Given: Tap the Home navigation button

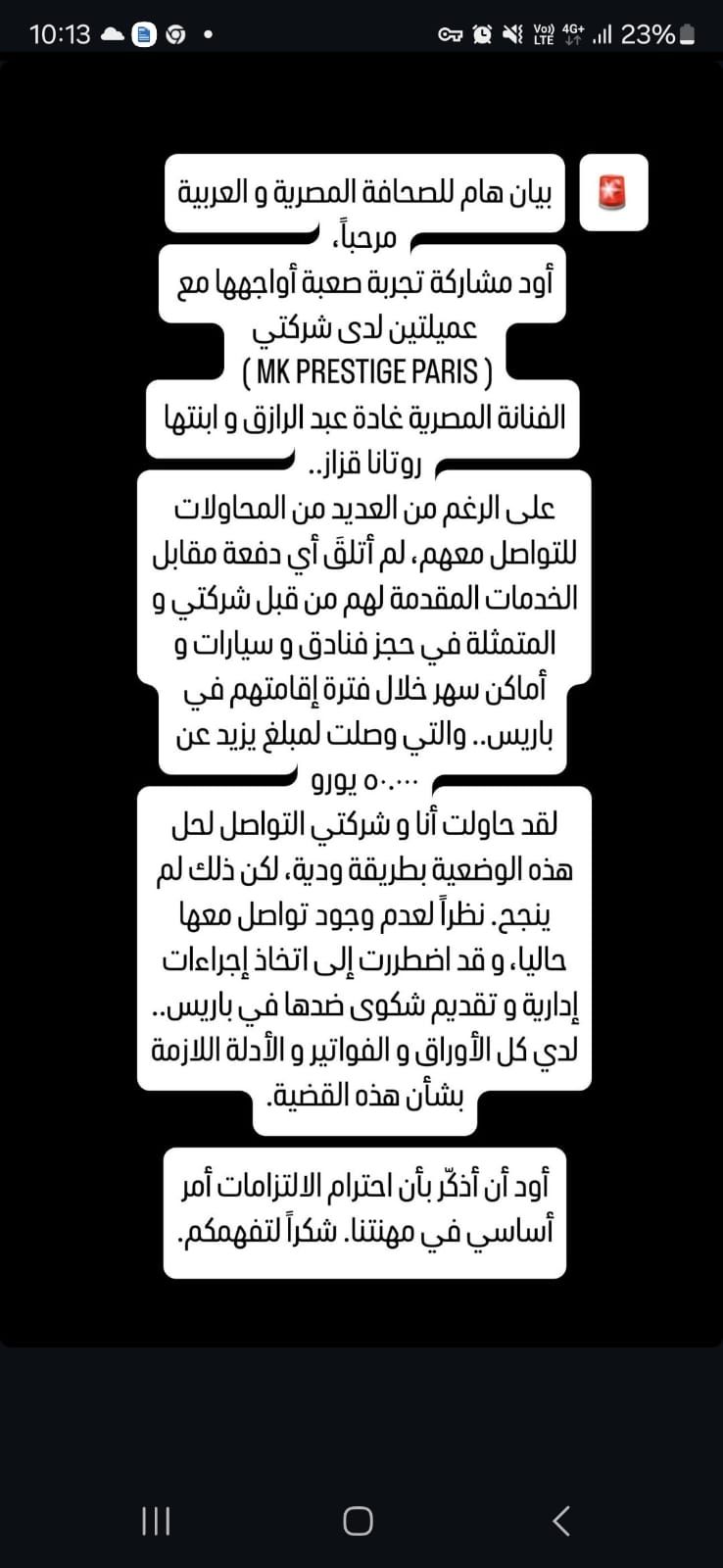Looking at the screenshot, I should coord(359,1519).
